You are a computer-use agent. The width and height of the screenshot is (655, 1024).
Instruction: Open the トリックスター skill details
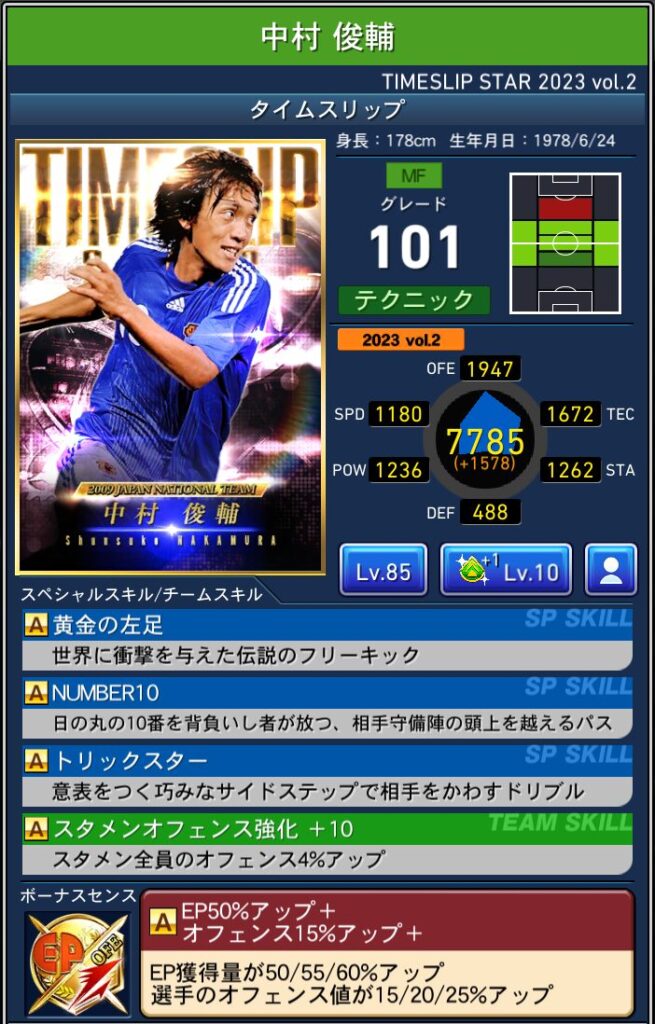(327, 774)
